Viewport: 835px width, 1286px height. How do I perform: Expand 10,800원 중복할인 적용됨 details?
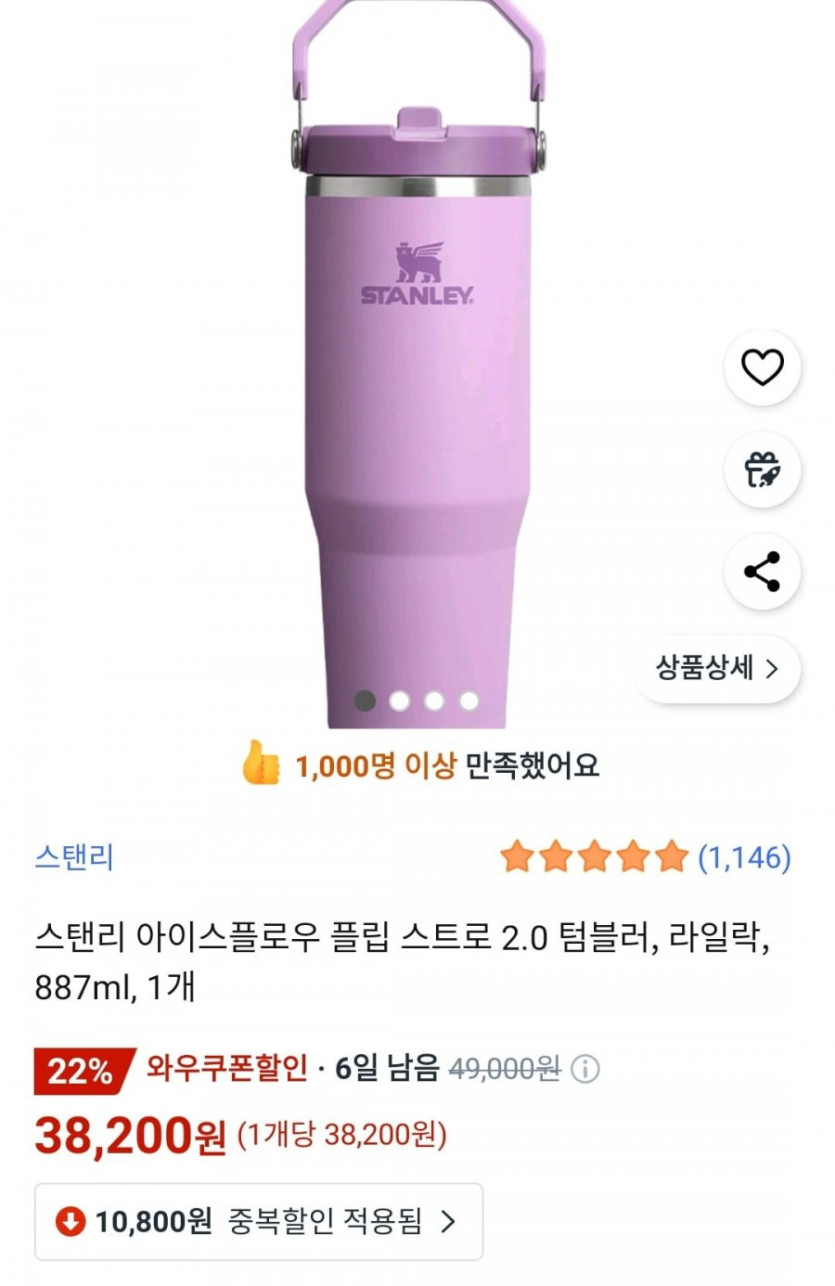point(259,1221)
